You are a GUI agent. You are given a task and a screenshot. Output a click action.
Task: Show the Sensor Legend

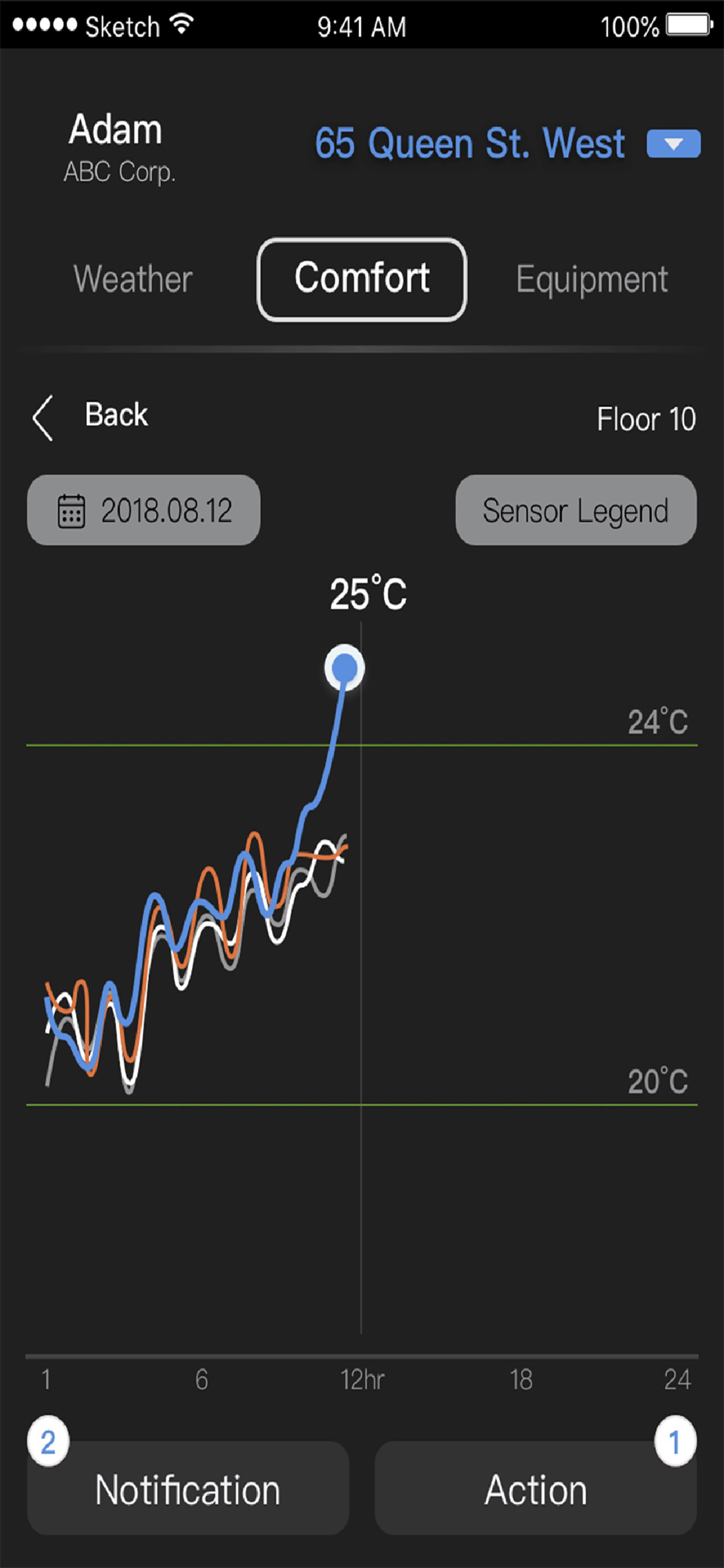(x=576, y=510)
